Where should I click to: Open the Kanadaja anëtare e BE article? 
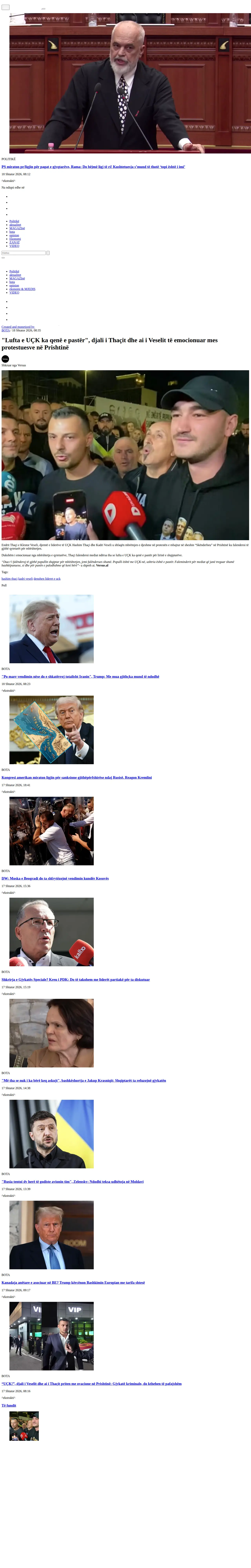click(73, 1282)
